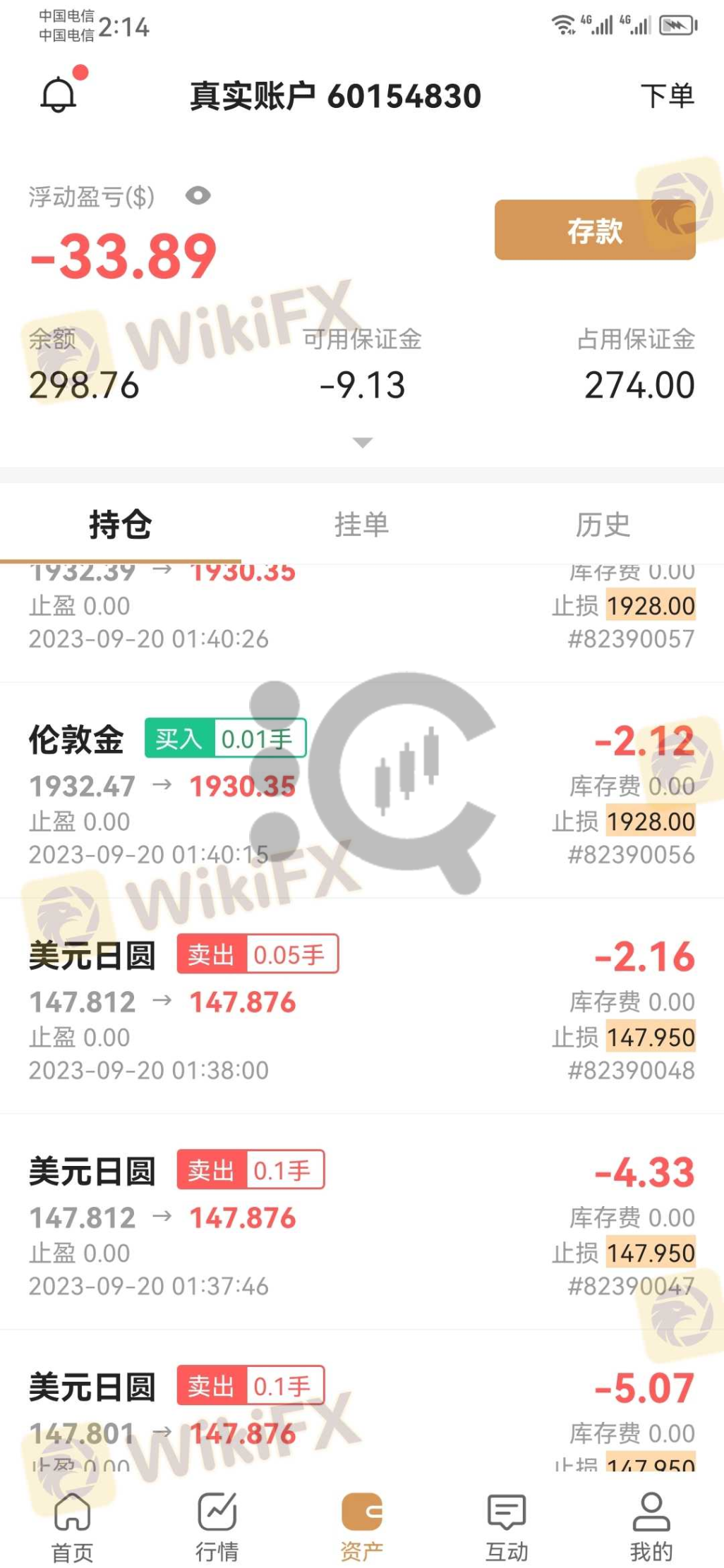The width and height of the screenshot is (724, 1568).
Task: Select the 持仓 positions tab
Action: coord(120,525)
